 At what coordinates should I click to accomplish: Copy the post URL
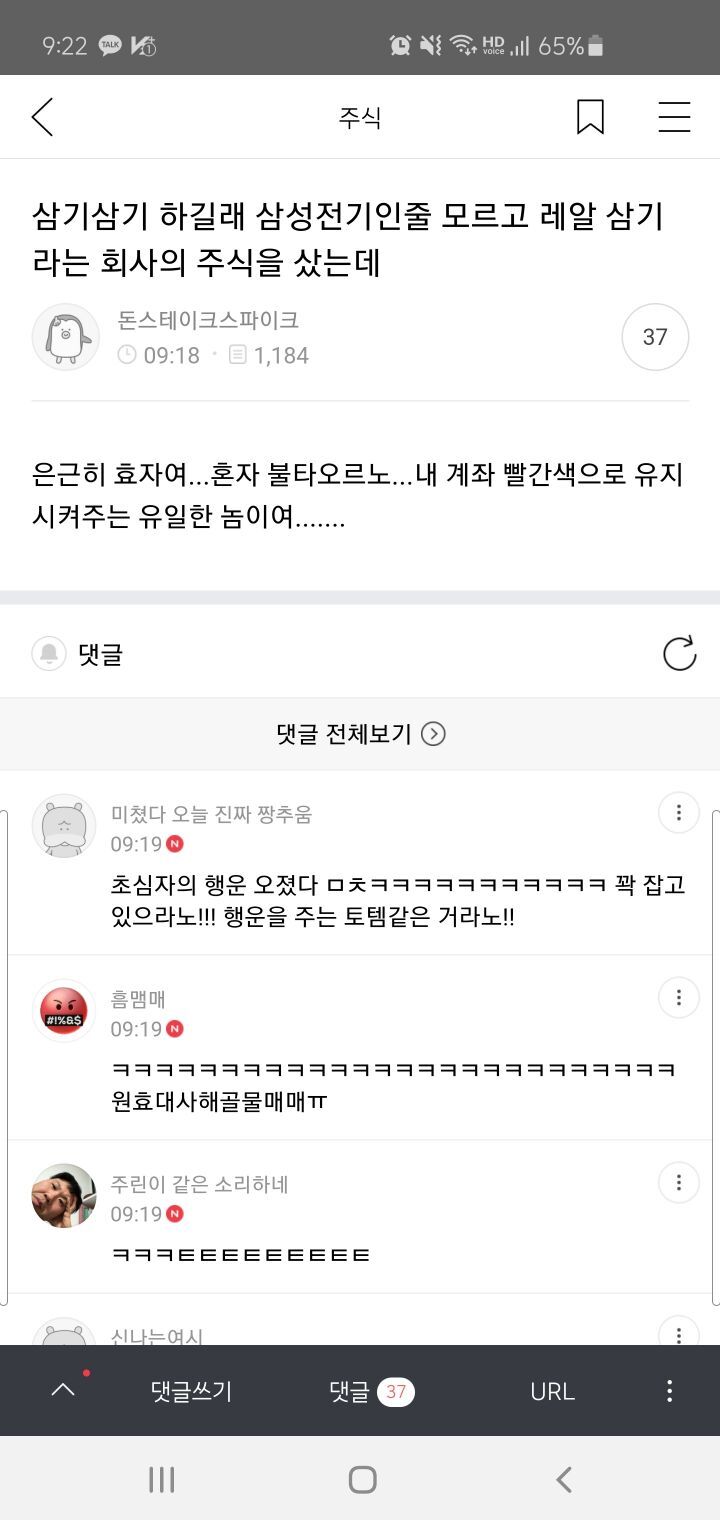552,1391
